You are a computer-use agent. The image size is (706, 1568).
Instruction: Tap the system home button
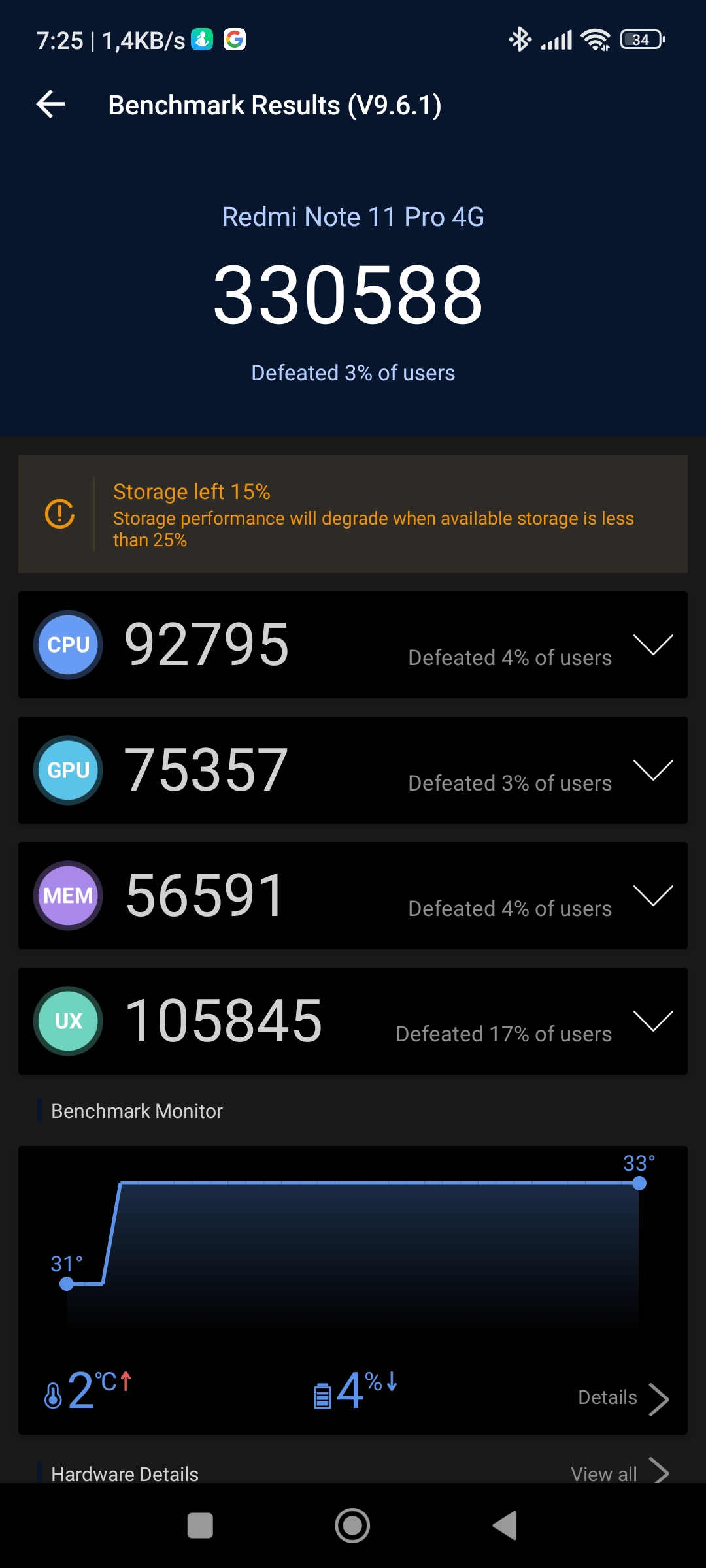(x=352, y=1526)
